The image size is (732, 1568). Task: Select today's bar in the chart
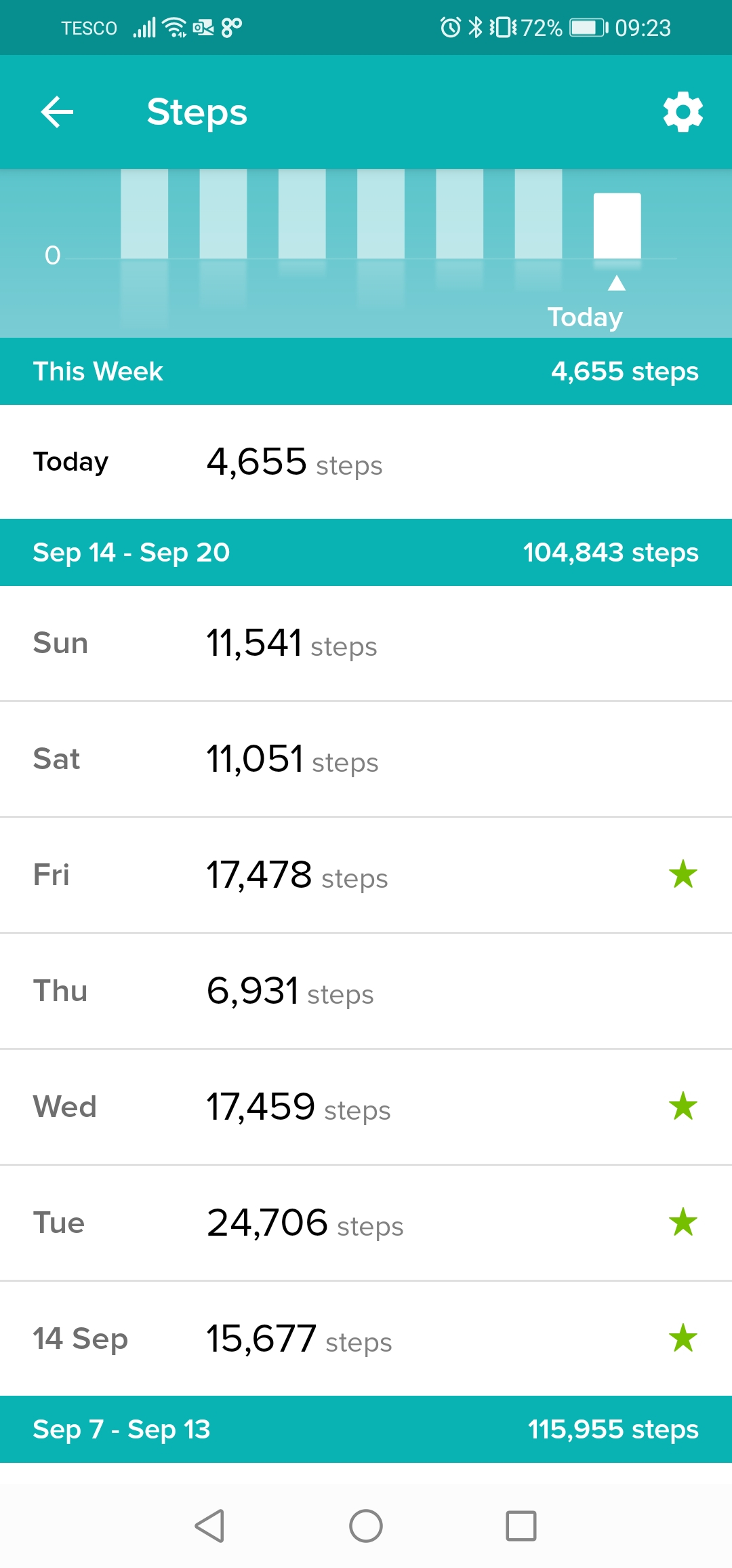(x=617, y=226)
